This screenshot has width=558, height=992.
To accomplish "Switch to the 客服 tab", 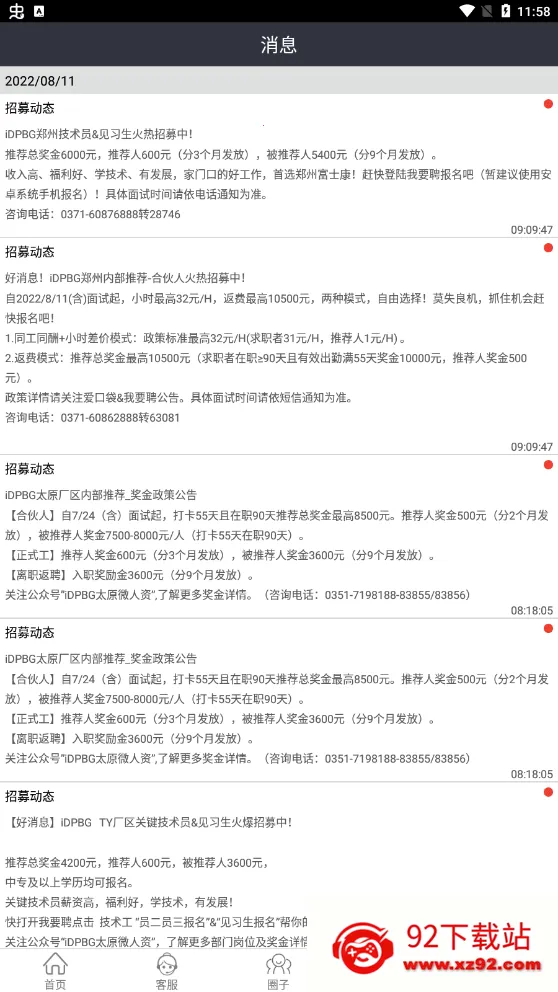I will 167,971.
